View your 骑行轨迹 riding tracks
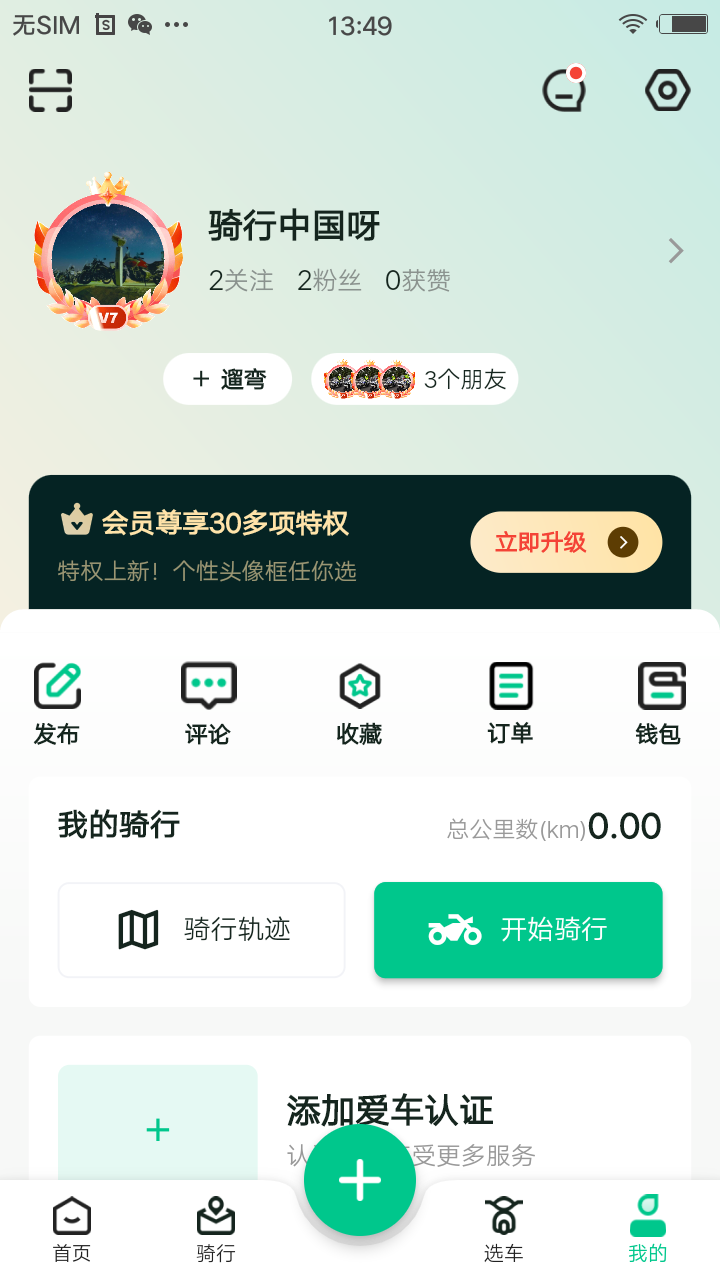 [x=200, y=929]
